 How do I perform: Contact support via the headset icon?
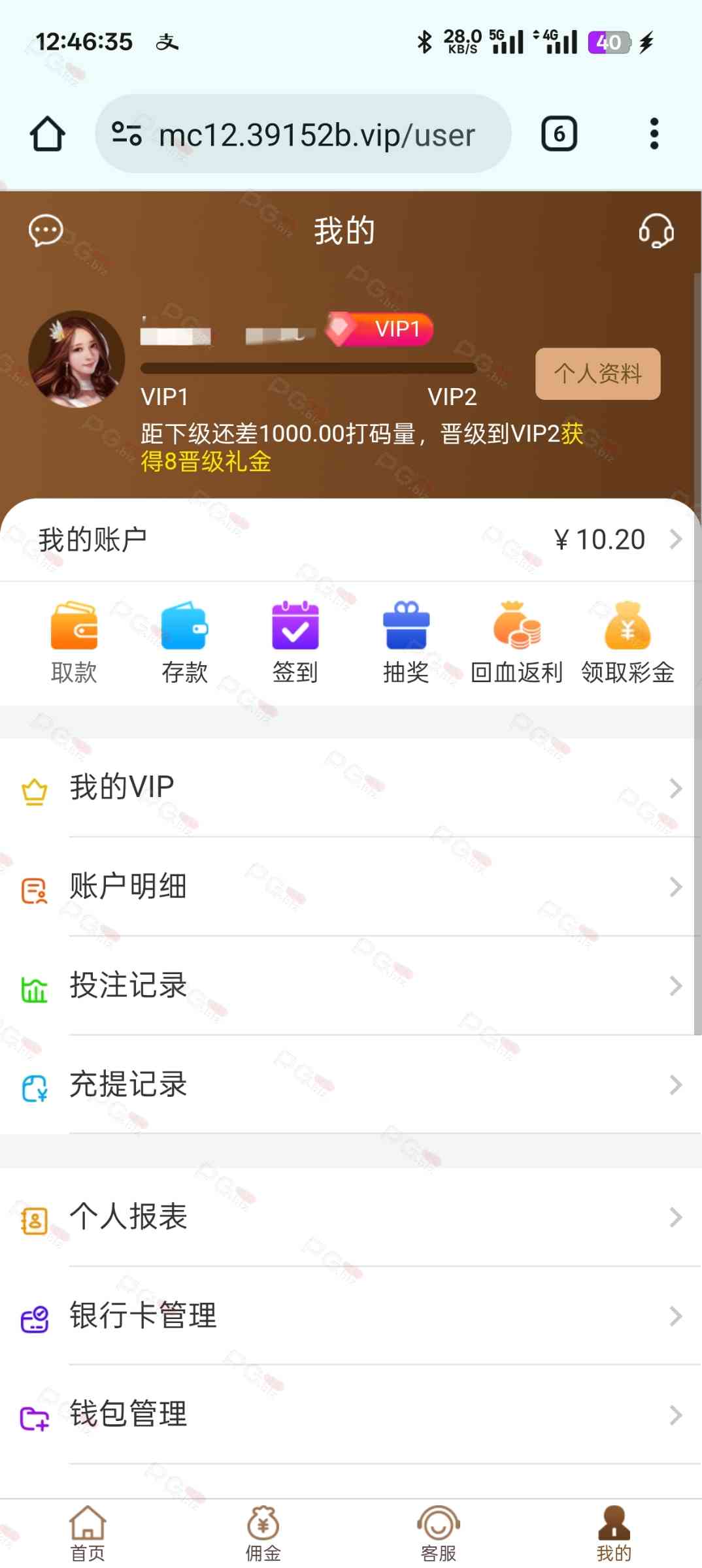[x=656, y=231]
